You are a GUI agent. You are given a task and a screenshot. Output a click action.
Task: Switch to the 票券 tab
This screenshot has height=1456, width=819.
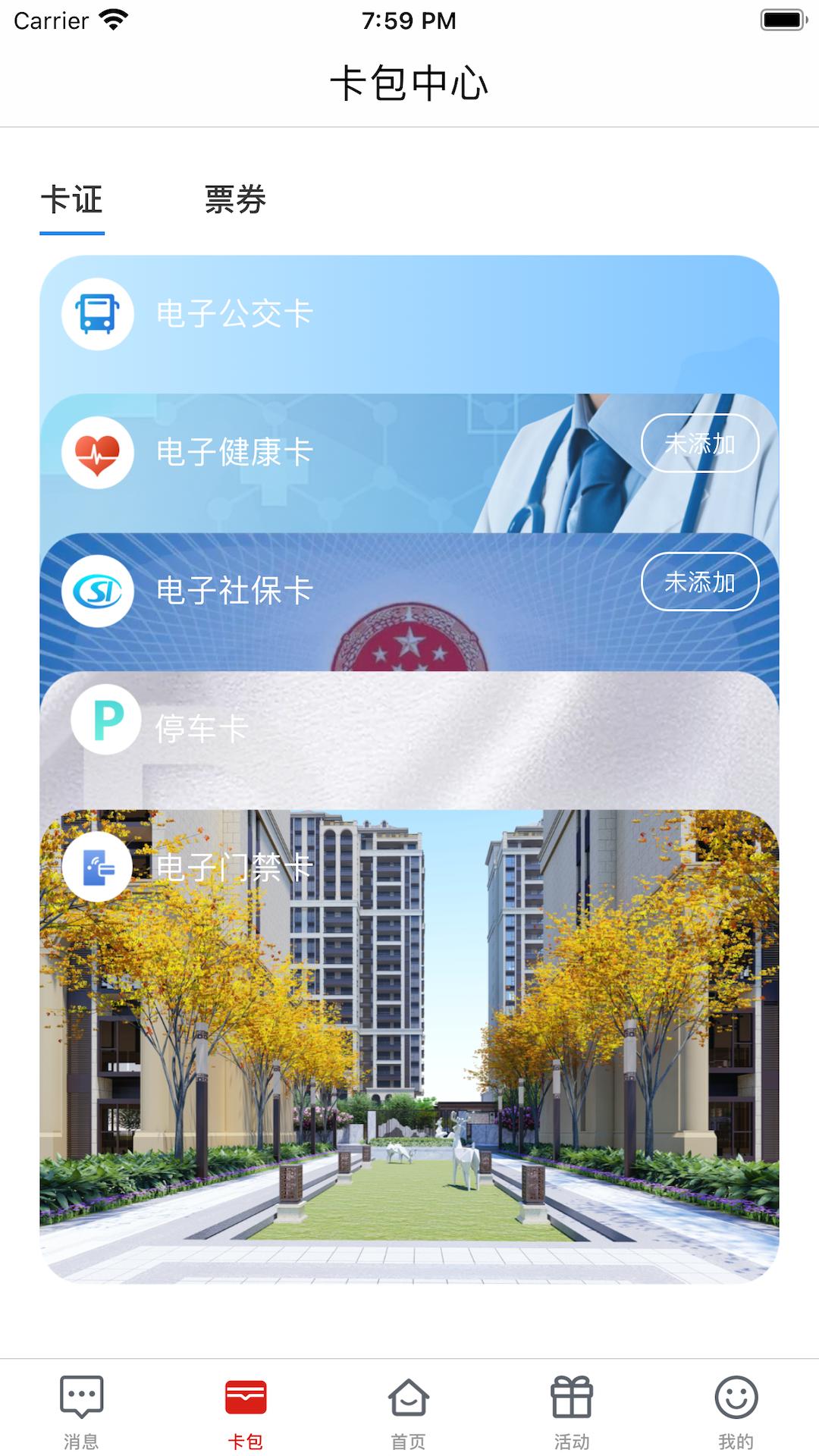tap(235, 200)
